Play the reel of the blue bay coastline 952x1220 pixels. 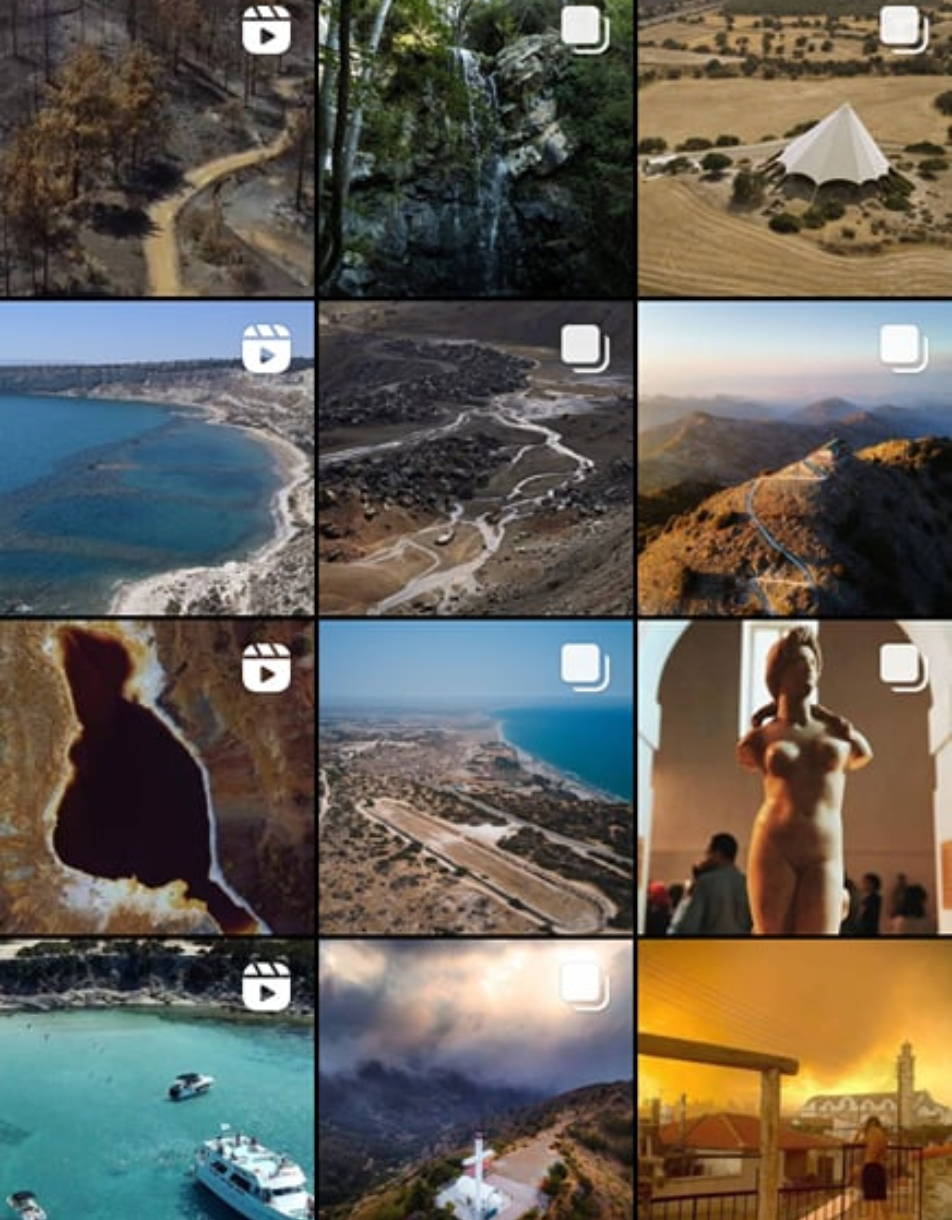pyautogui.click(x=157, y=458)
